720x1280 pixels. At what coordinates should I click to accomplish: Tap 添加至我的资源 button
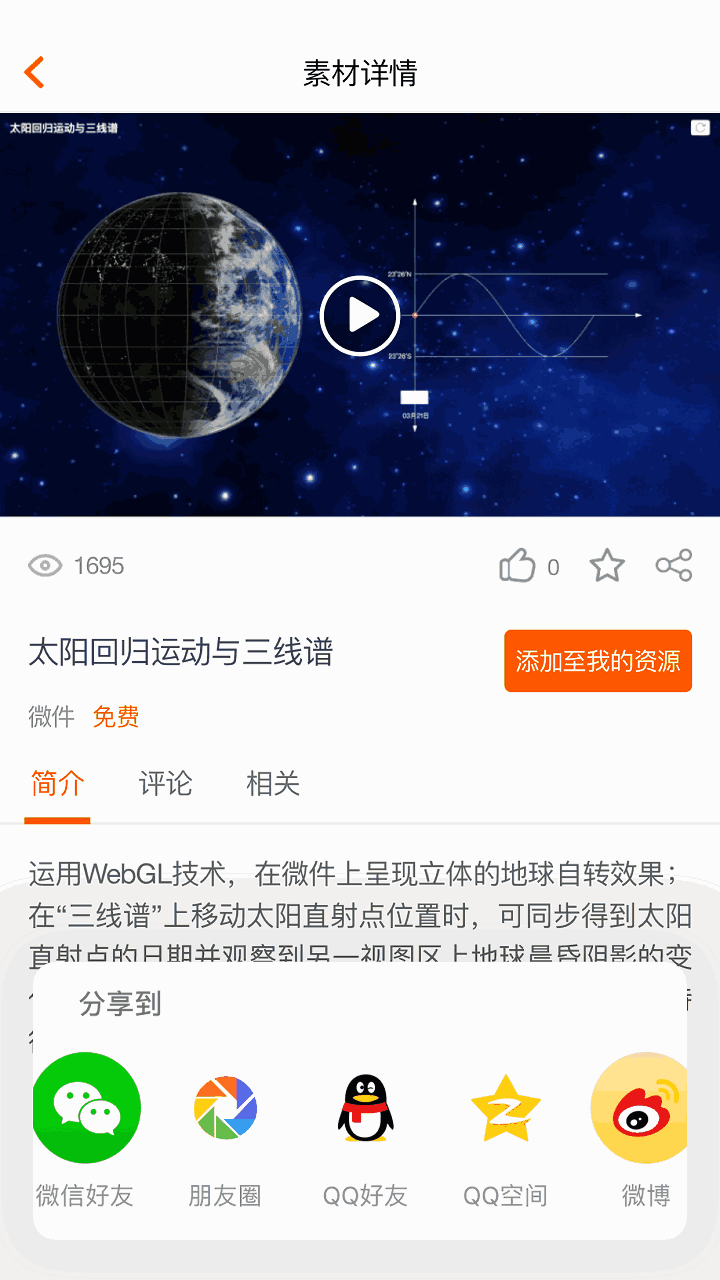click(x=598, y=661)
